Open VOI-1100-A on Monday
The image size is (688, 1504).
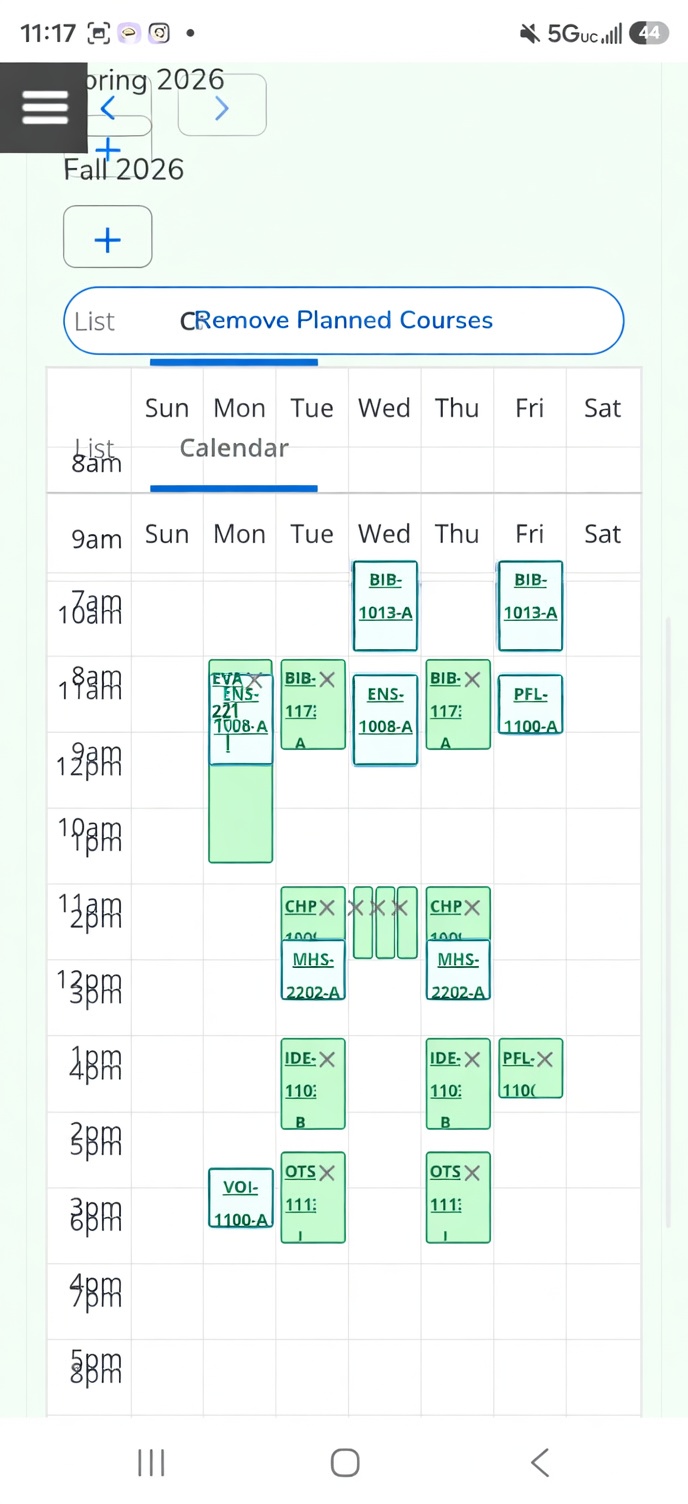tap(241, 1198)
